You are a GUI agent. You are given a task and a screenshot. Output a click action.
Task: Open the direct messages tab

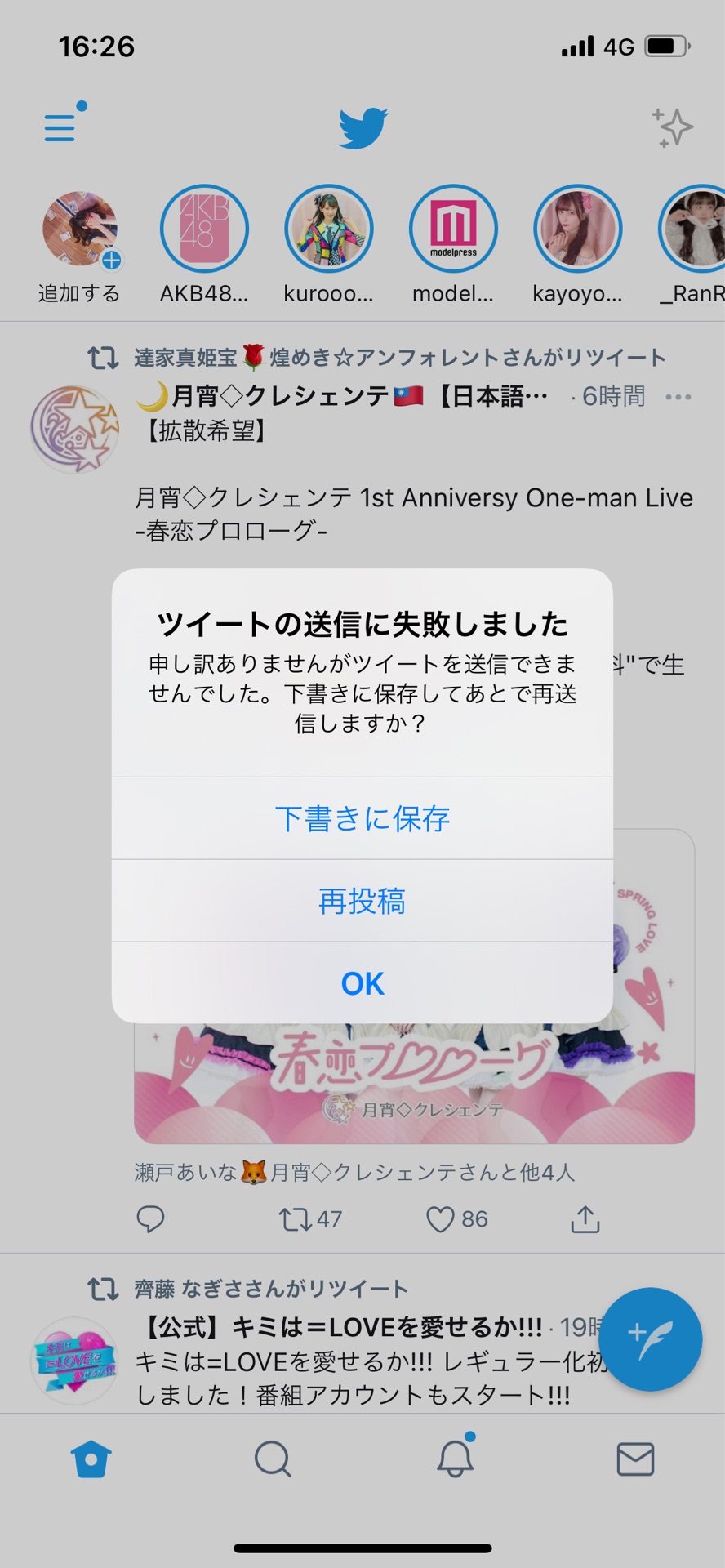(635, 1459)
